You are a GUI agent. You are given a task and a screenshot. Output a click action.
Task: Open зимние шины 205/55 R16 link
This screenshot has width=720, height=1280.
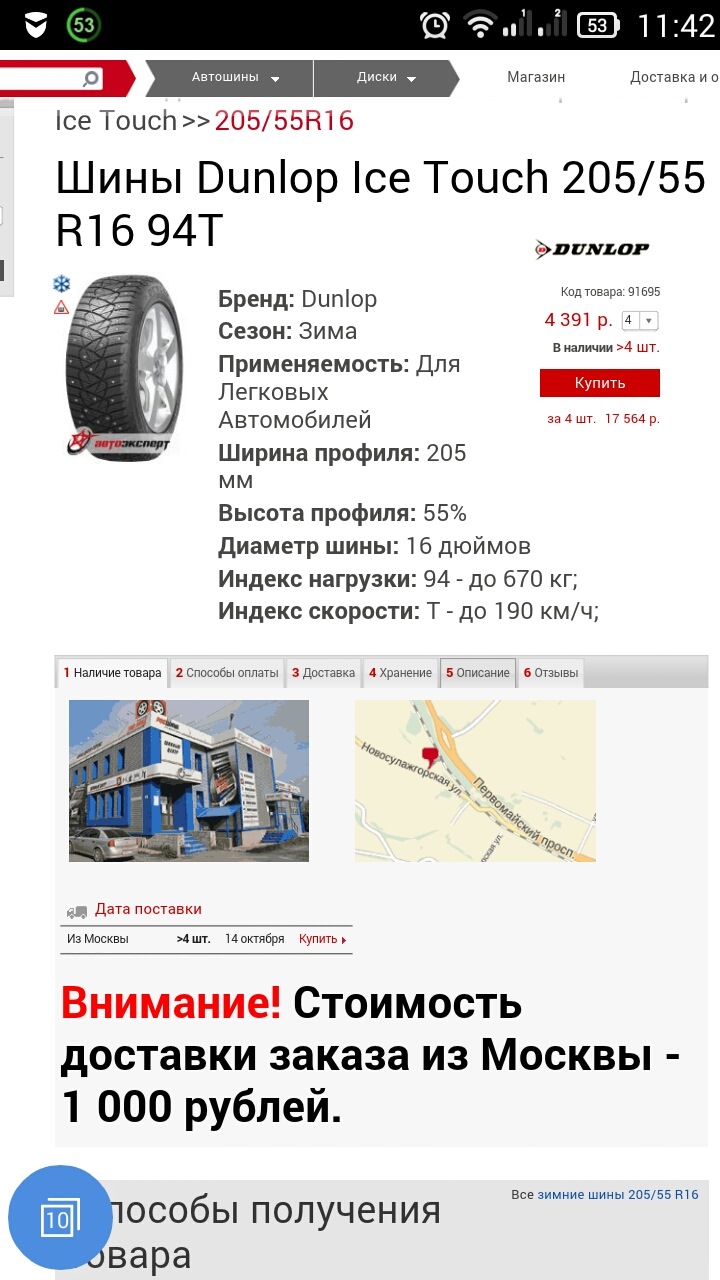pyautogui.click(x=617, y=1194)
